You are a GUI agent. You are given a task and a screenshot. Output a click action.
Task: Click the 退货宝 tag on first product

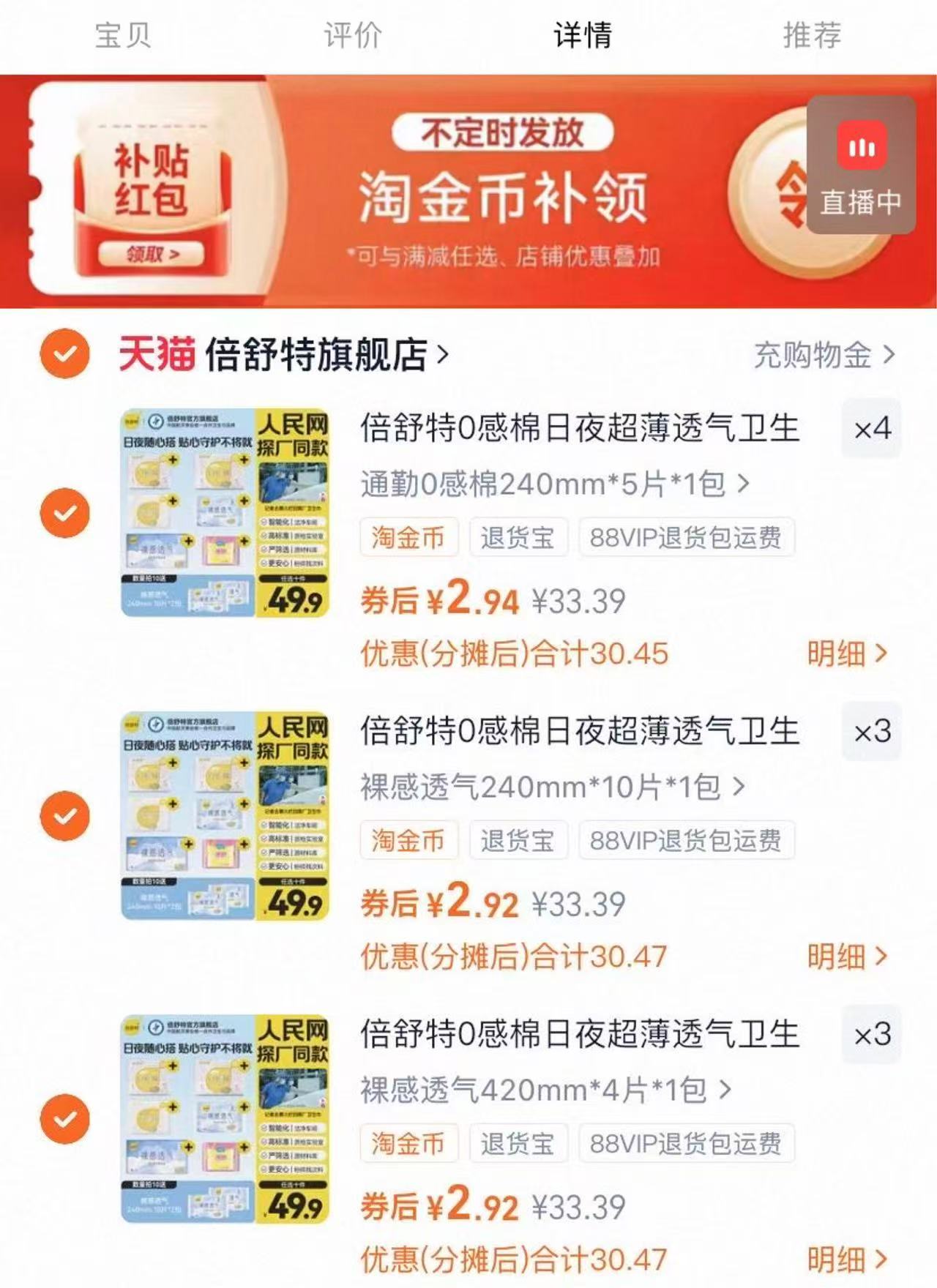pyautogui.click(x=520, y=538)
